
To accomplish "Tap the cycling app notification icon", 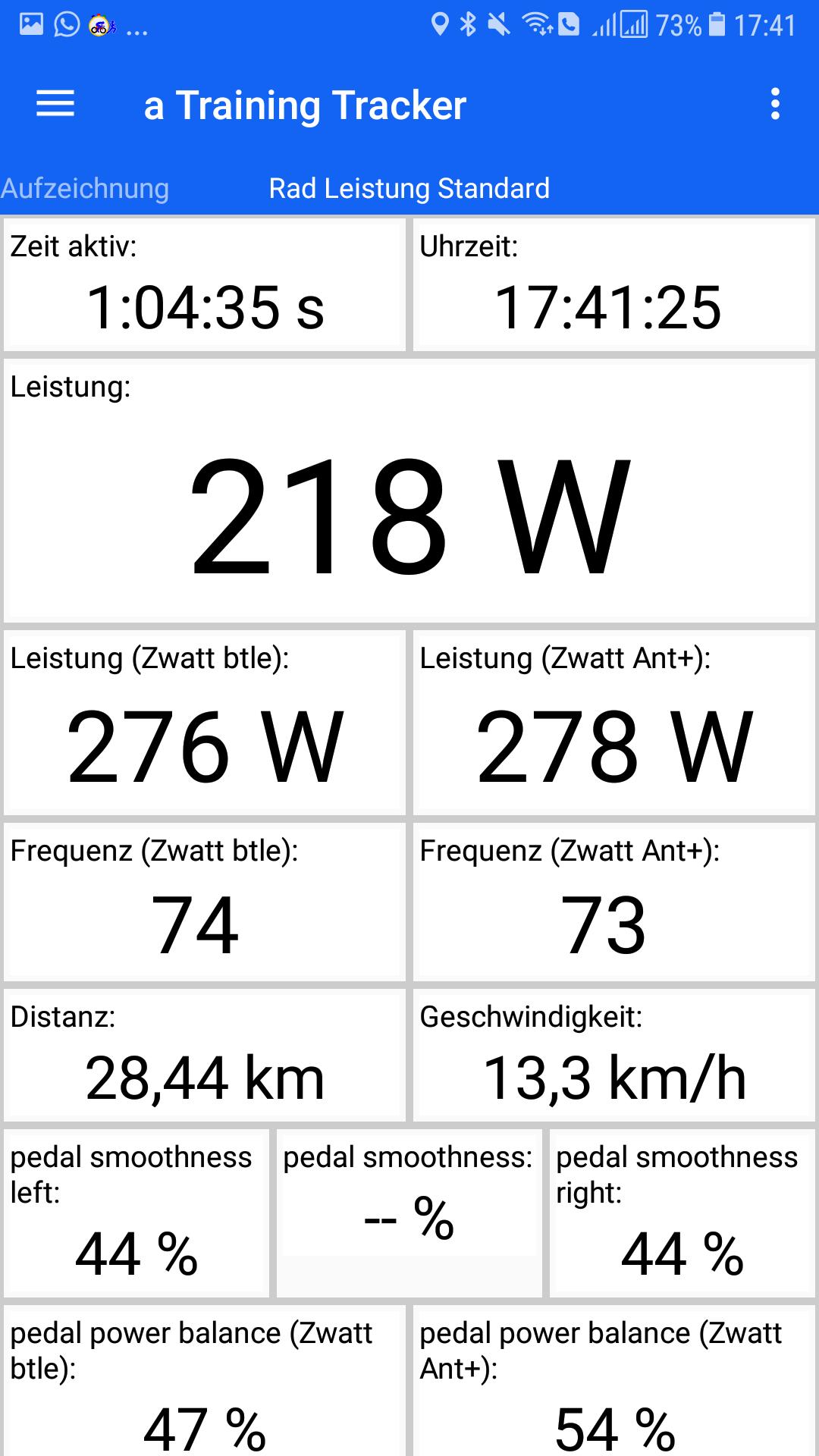I will coord(99,24).
